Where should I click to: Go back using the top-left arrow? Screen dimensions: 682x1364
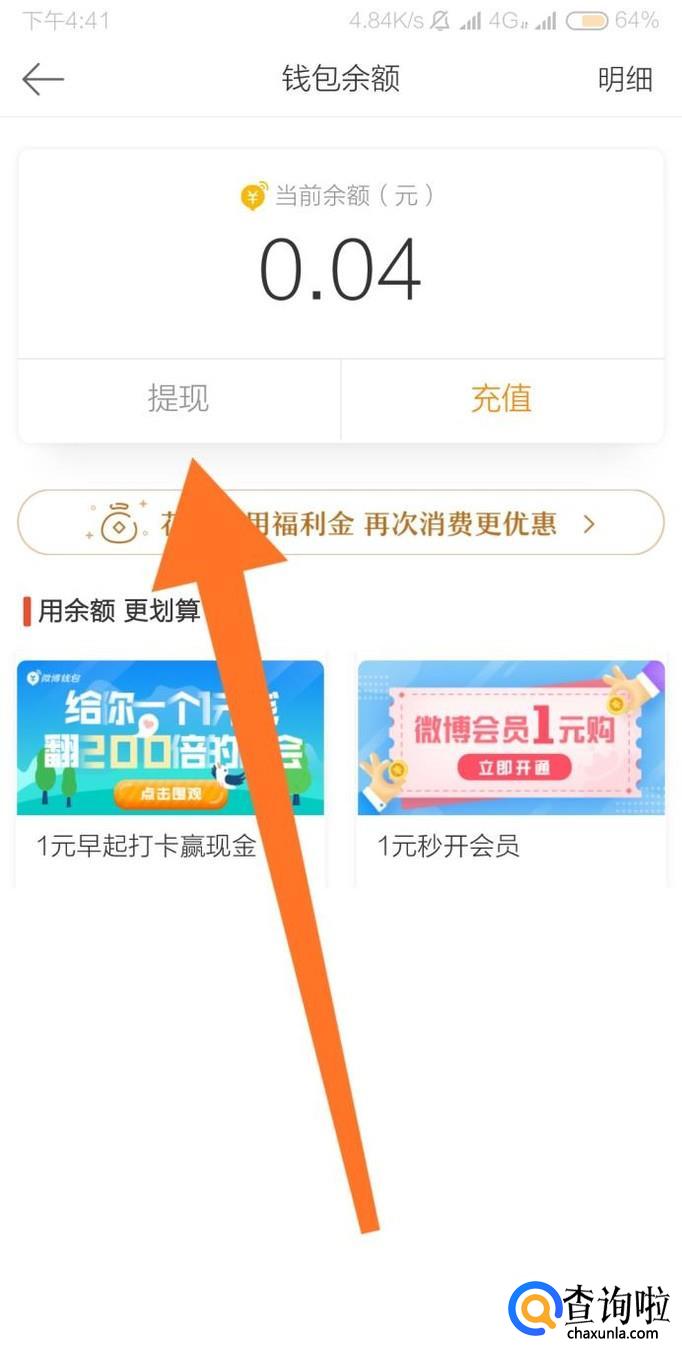pos(43,79)
